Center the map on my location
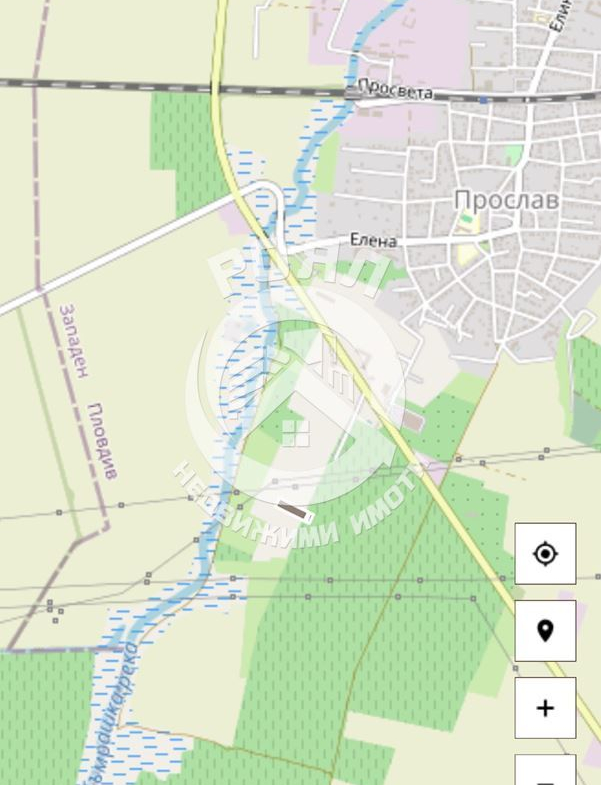 (x=545, y=553)
